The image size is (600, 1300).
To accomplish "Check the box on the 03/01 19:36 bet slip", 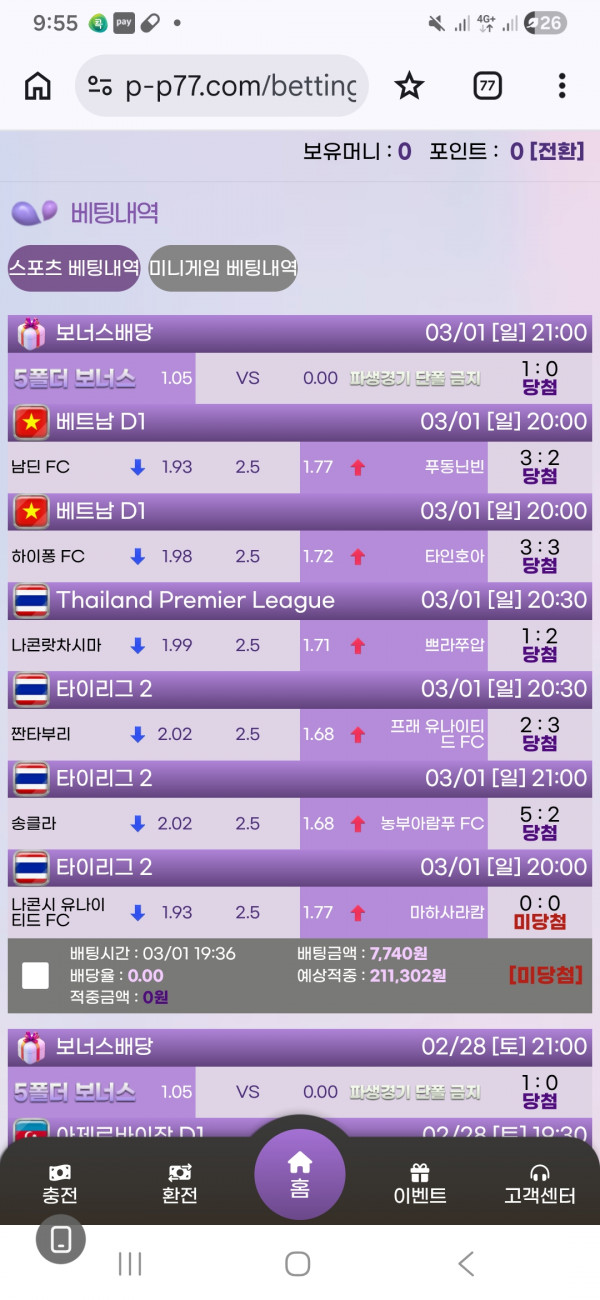I will pyautogui.click(x=36, y=976).
